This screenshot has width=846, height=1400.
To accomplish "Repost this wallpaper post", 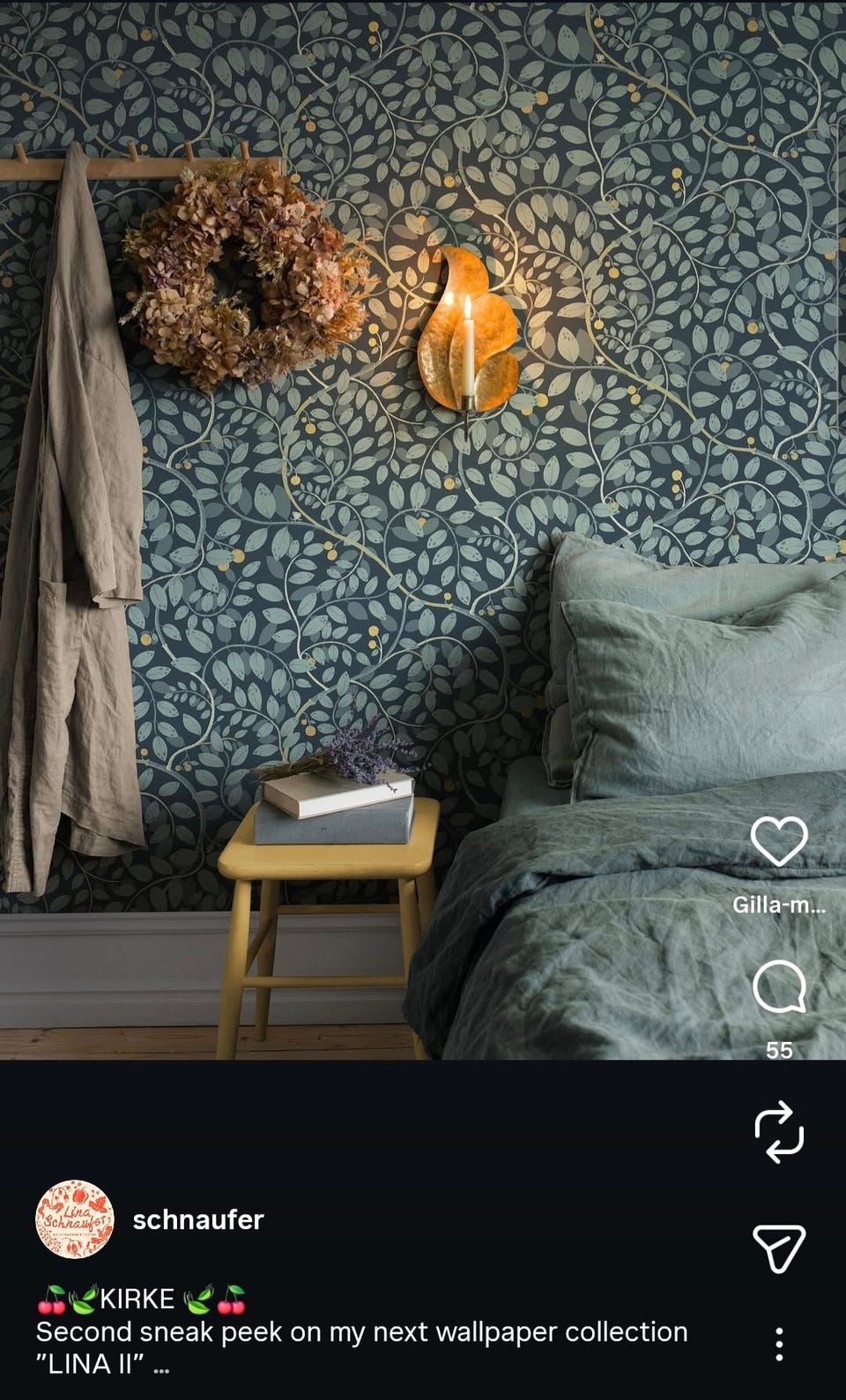I will [779, 1131].
